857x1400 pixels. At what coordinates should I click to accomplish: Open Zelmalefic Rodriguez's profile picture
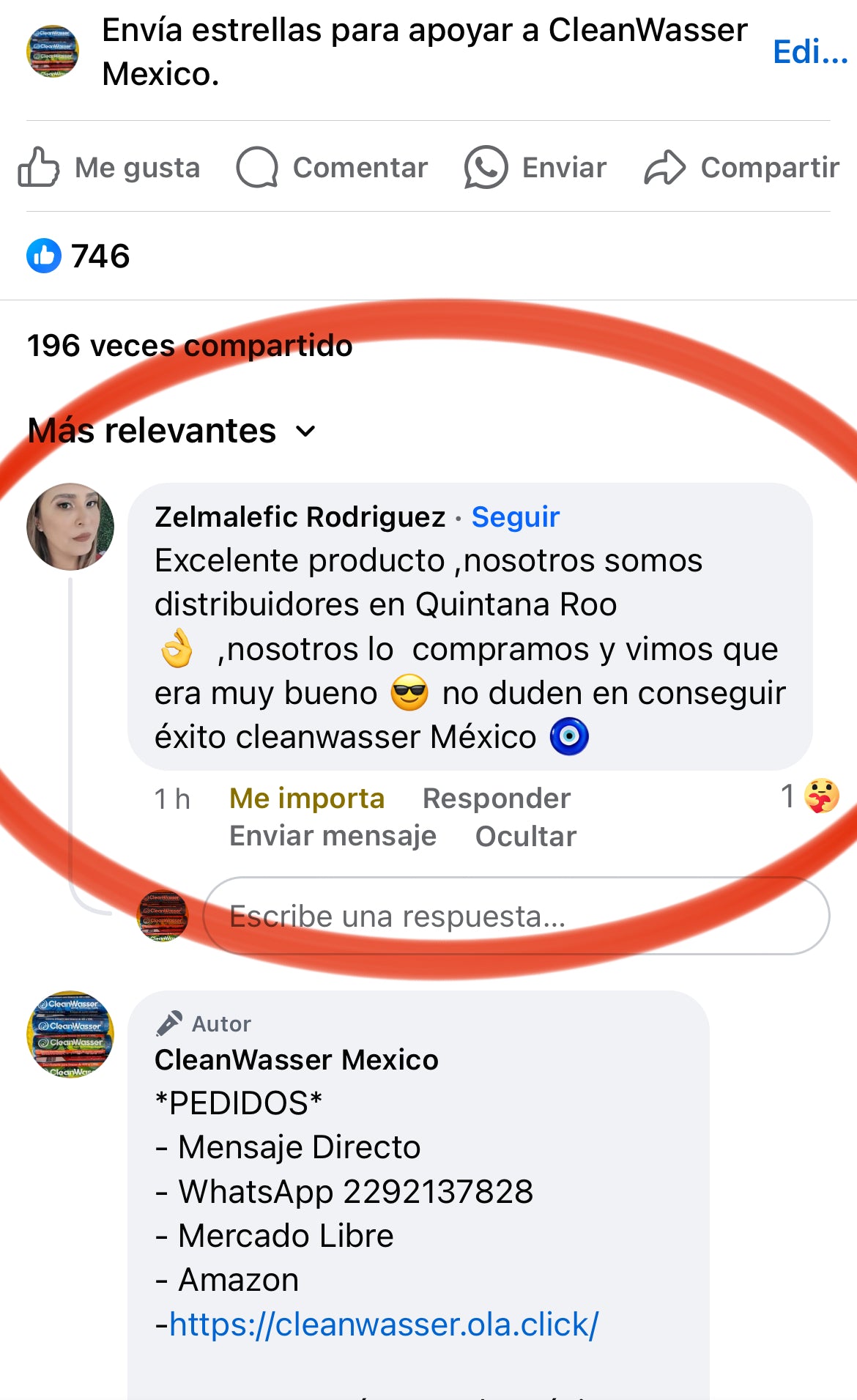70,527
